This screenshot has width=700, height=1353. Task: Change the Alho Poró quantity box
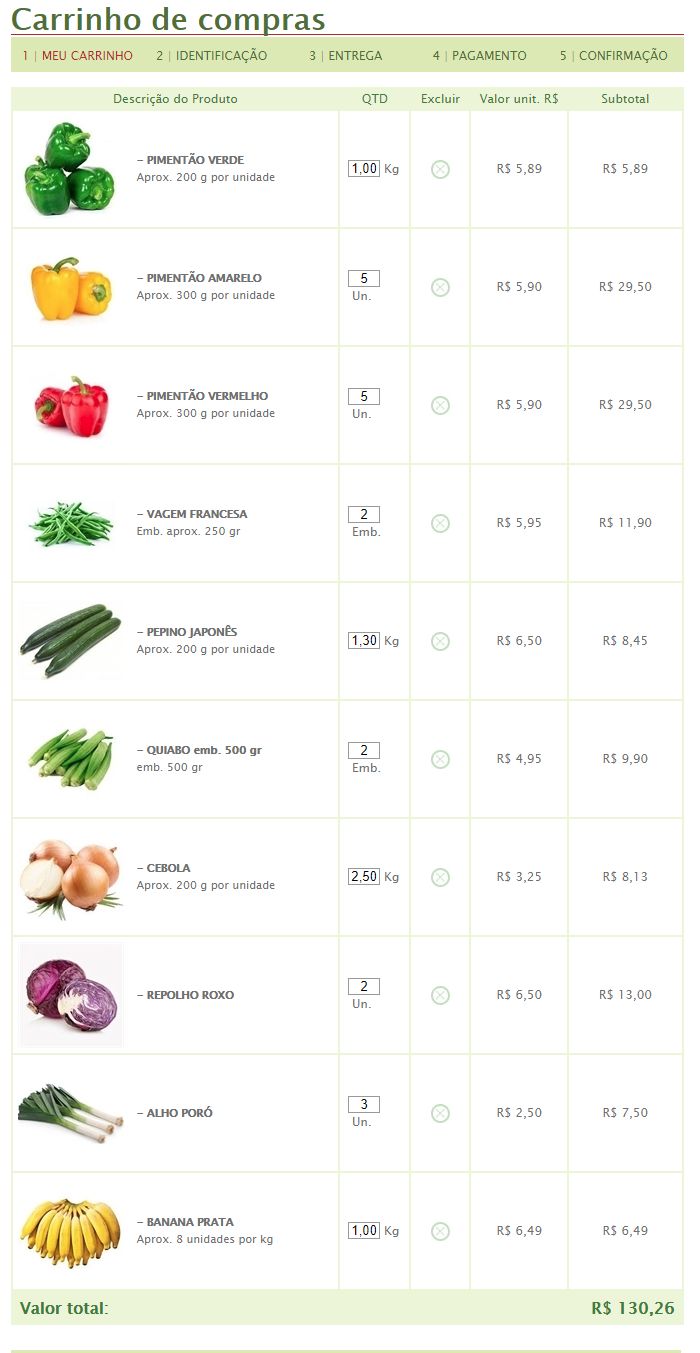tap(364, 1105)
